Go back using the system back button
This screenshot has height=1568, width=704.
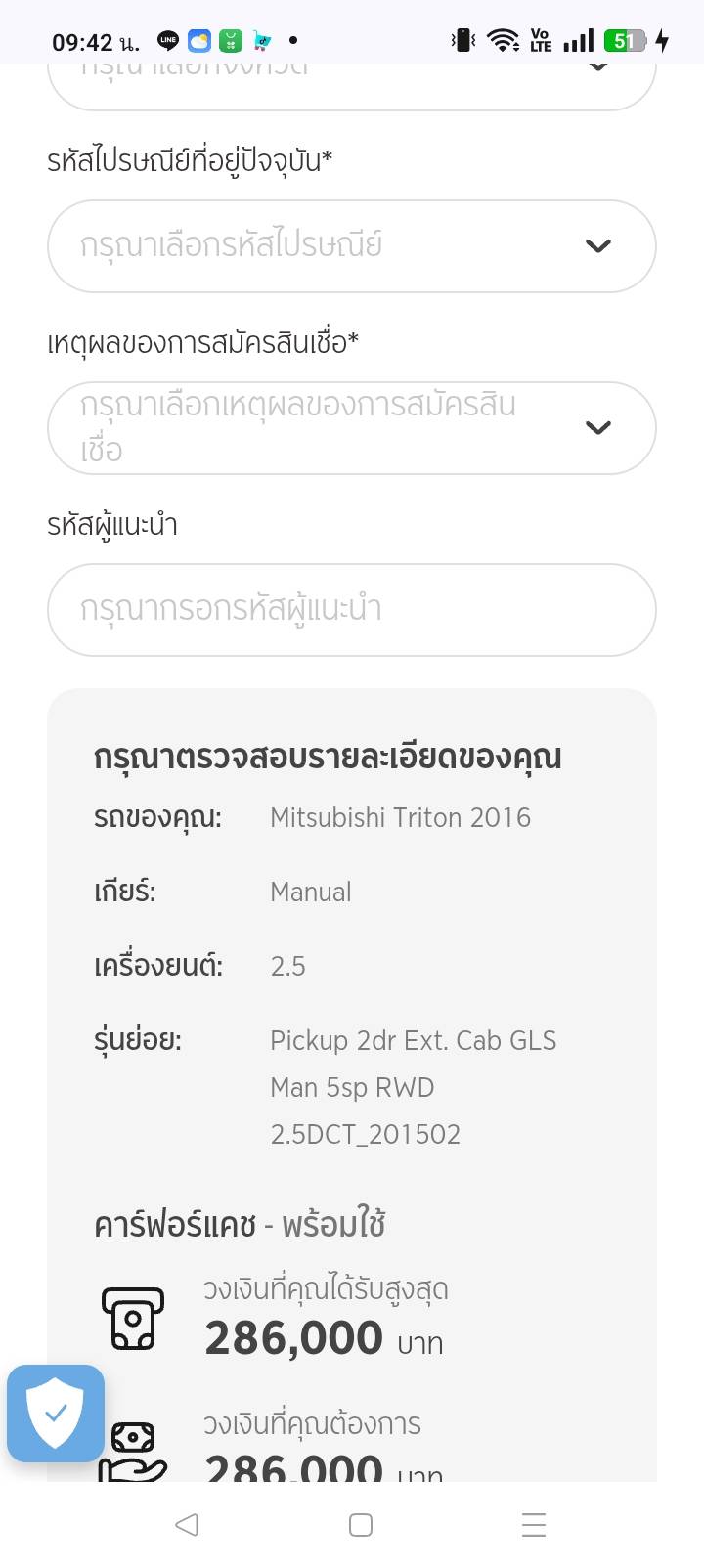click(186, 1524)
